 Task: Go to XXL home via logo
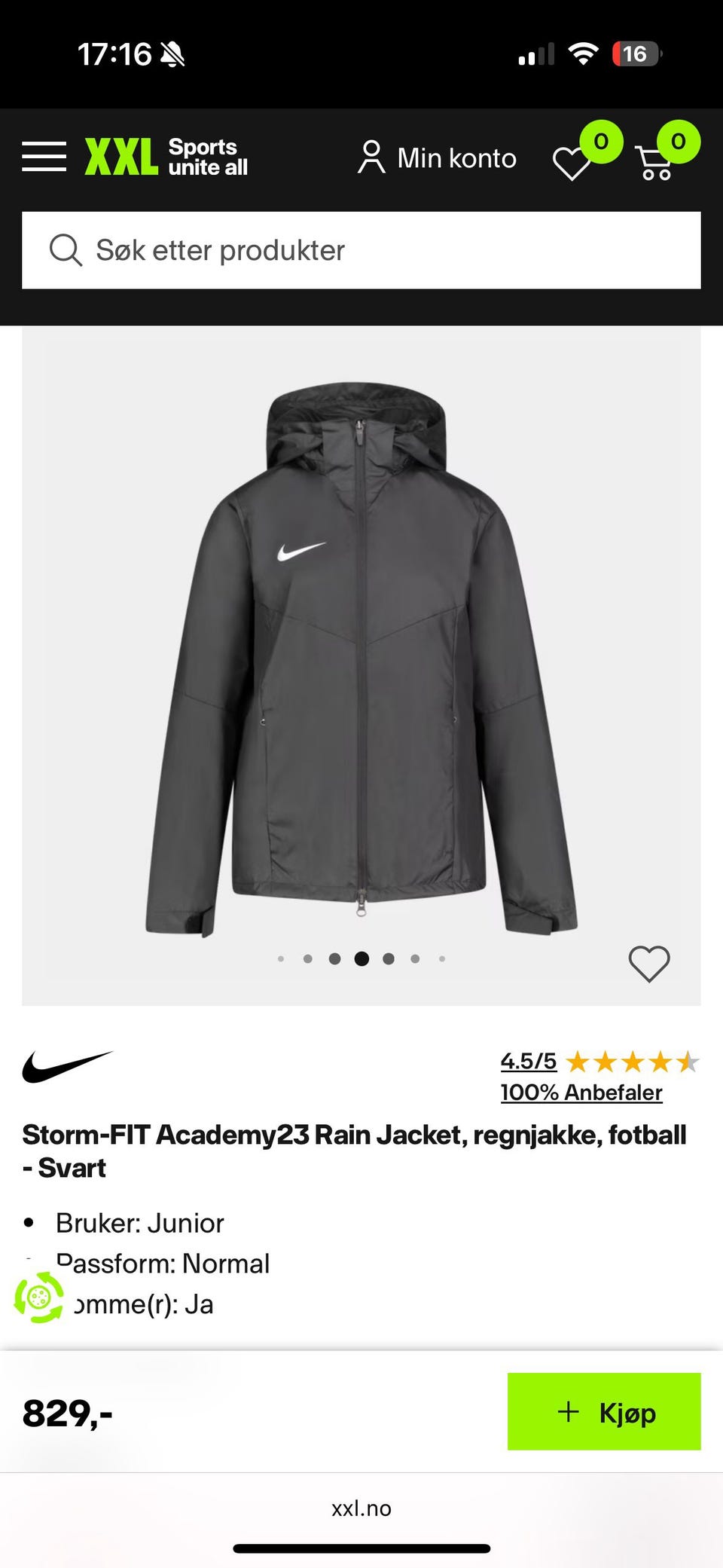tap(166, 157)
